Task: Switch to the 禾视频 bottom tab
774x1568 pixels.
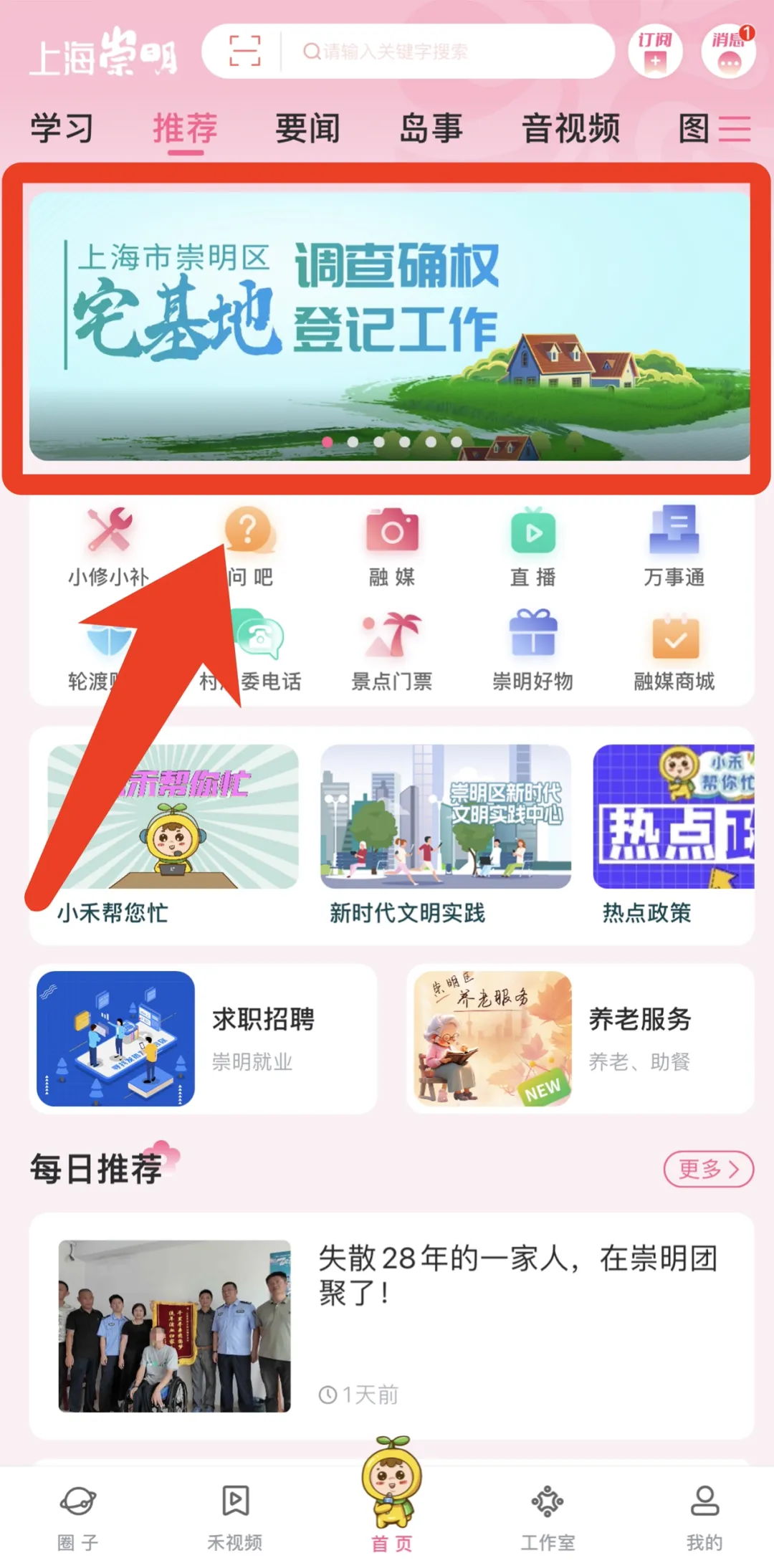Action: pyautogui.click(x=235, y=1516)
